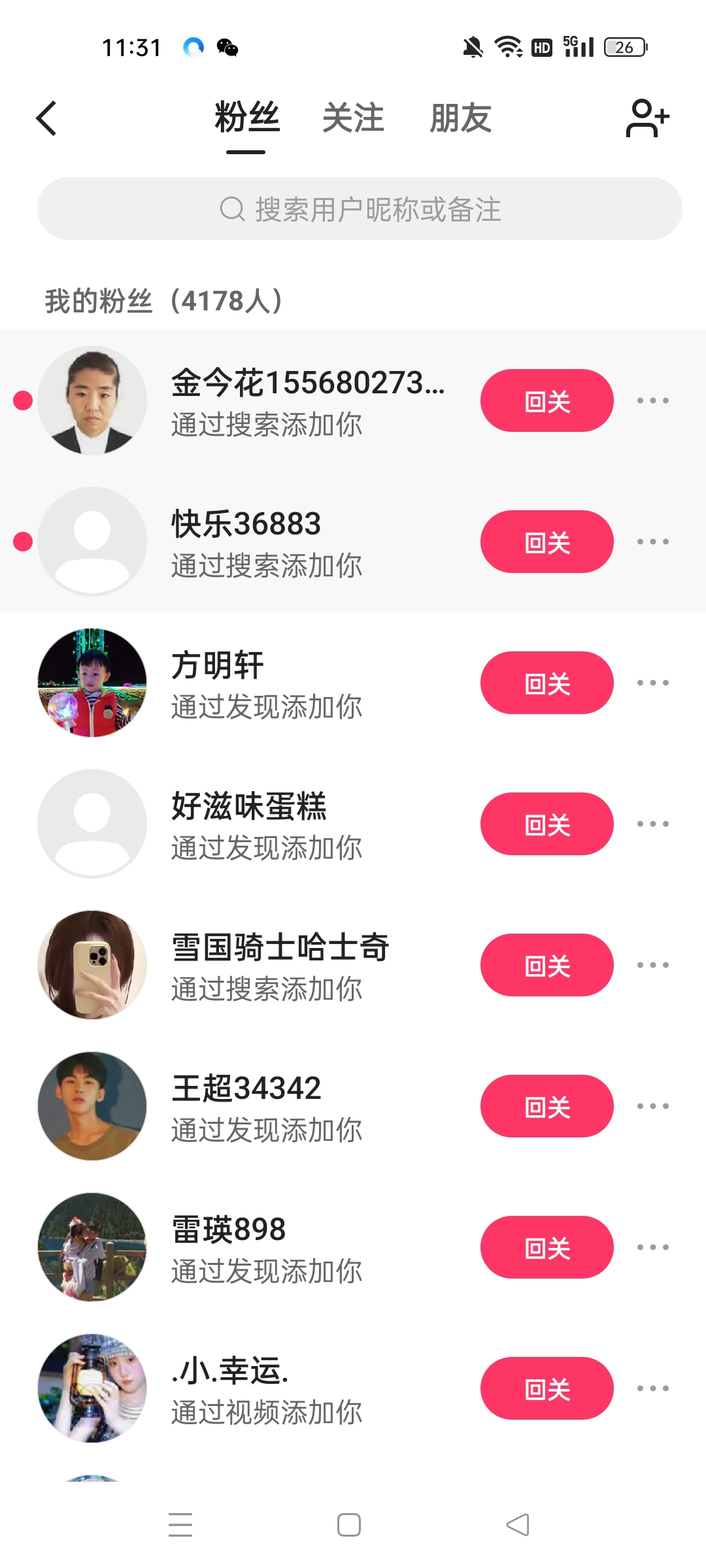Tap the 搜索用户昵称或备注 search box
Image resolution: width=706 pixels, height=1568 pixels.
tap(360, 209)
